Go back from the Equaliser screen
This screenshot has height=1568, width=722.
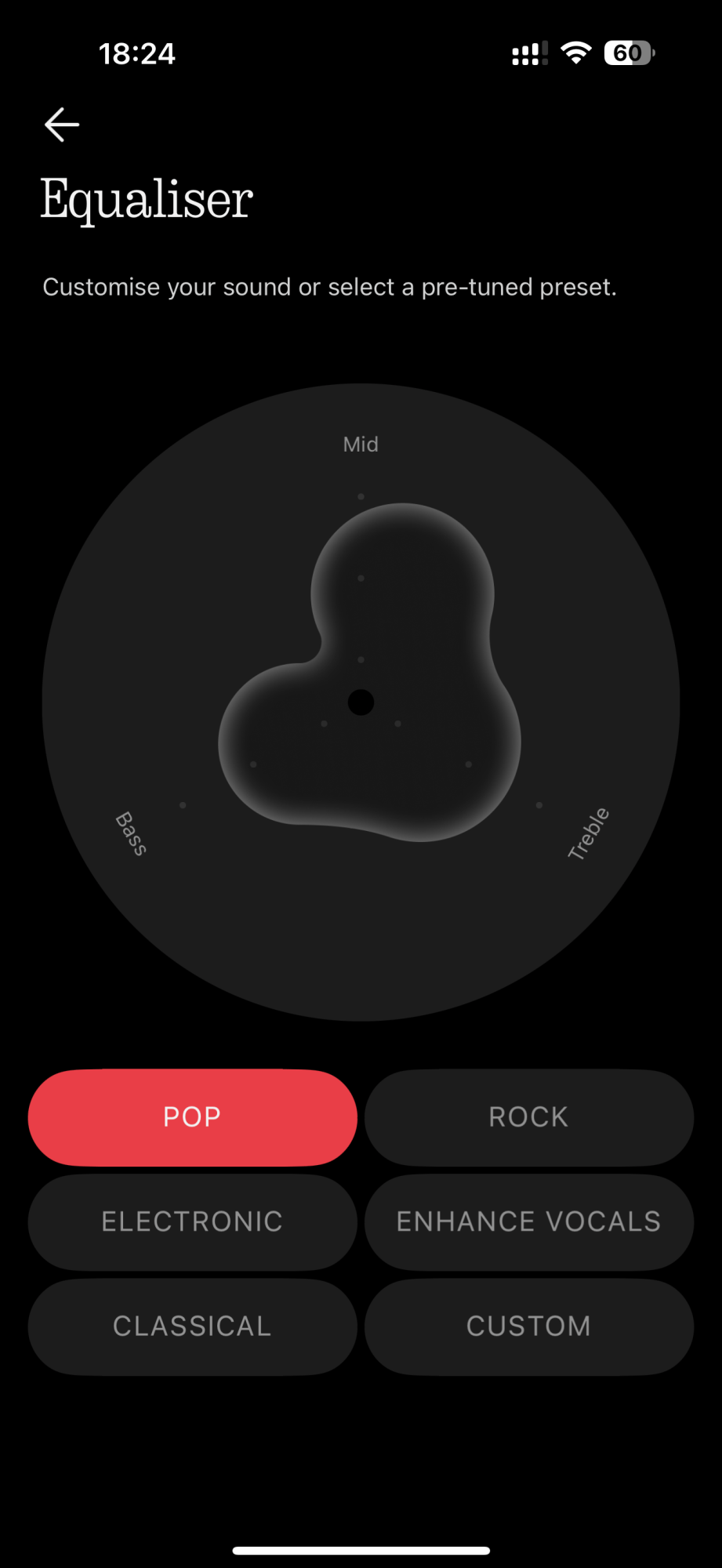click(x=62, y=125)
